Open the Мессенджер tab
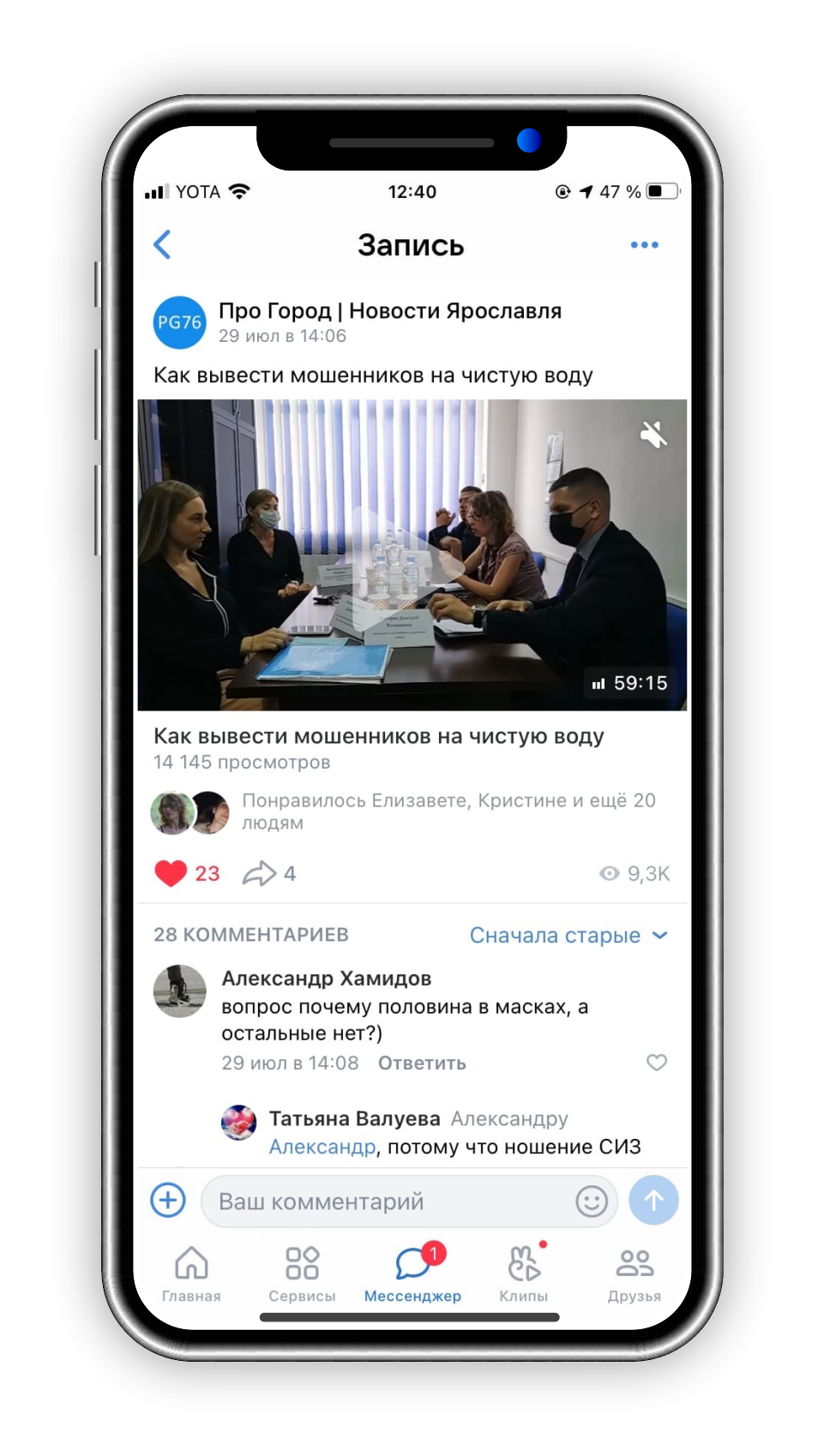This screenshot has height=1456, width=818. (412, 1273)
